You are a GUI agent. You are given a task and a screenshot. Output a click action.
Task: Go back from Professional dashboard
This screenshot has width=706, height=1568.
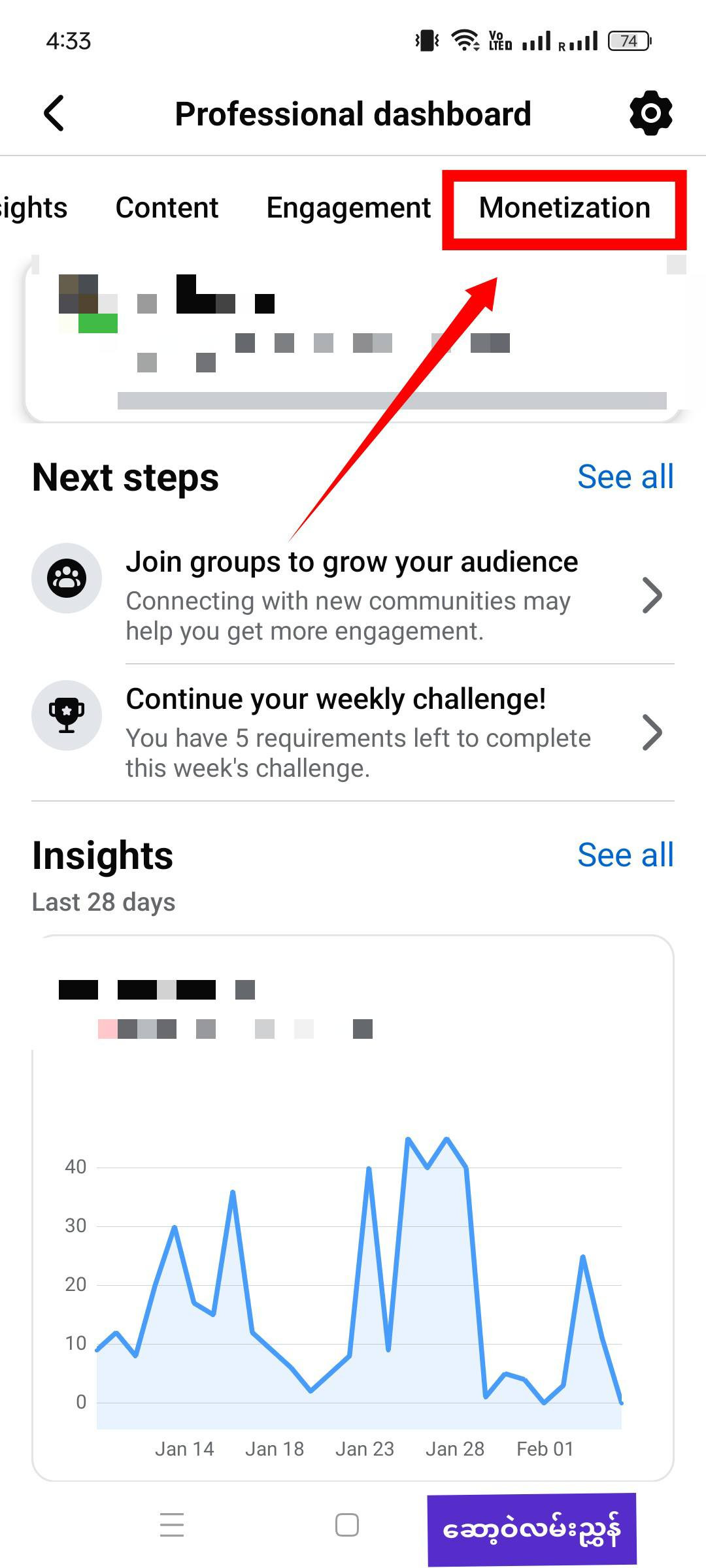(55, 114)
